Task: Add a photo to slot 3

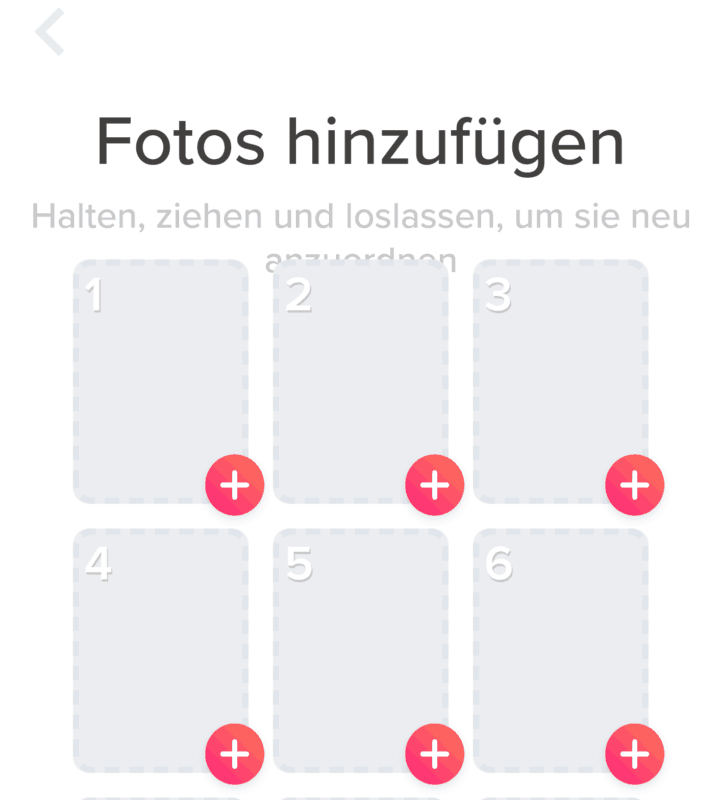Action: (634, 485)
